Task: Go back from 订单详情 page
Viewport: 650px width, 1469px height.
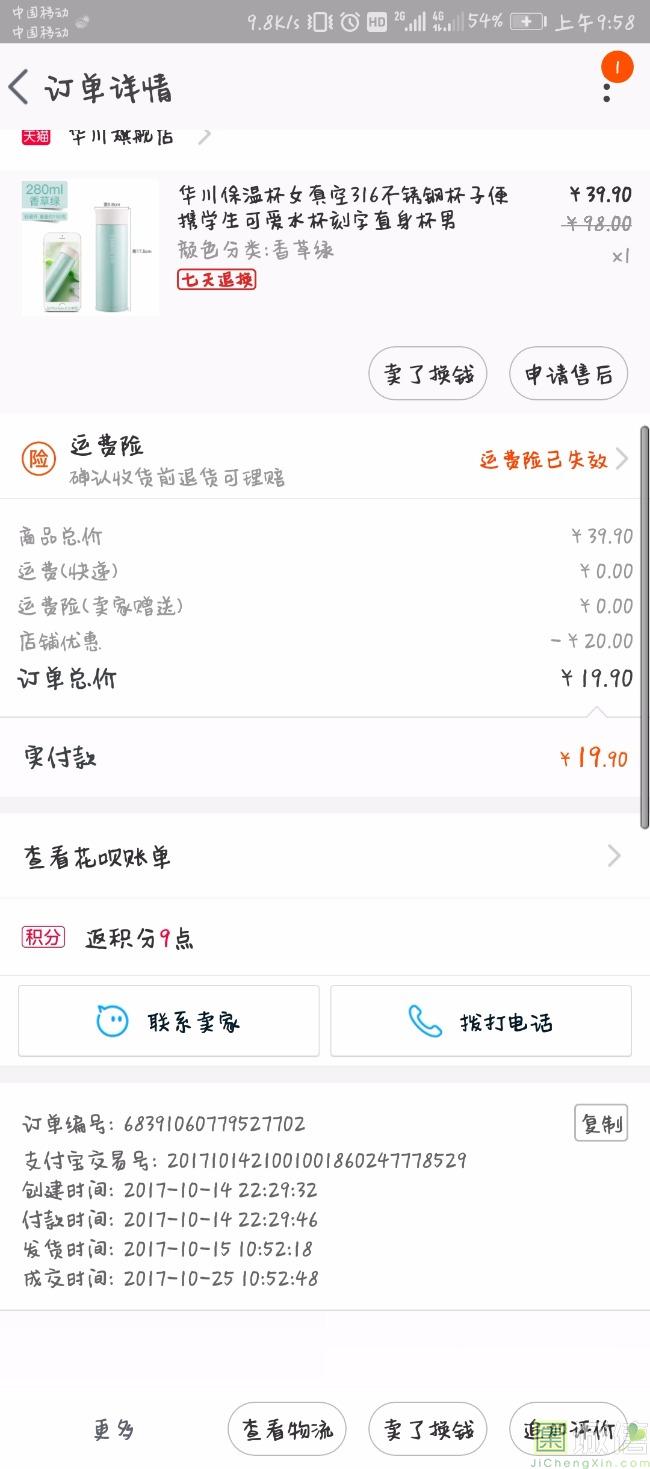Action: (19, 88)
